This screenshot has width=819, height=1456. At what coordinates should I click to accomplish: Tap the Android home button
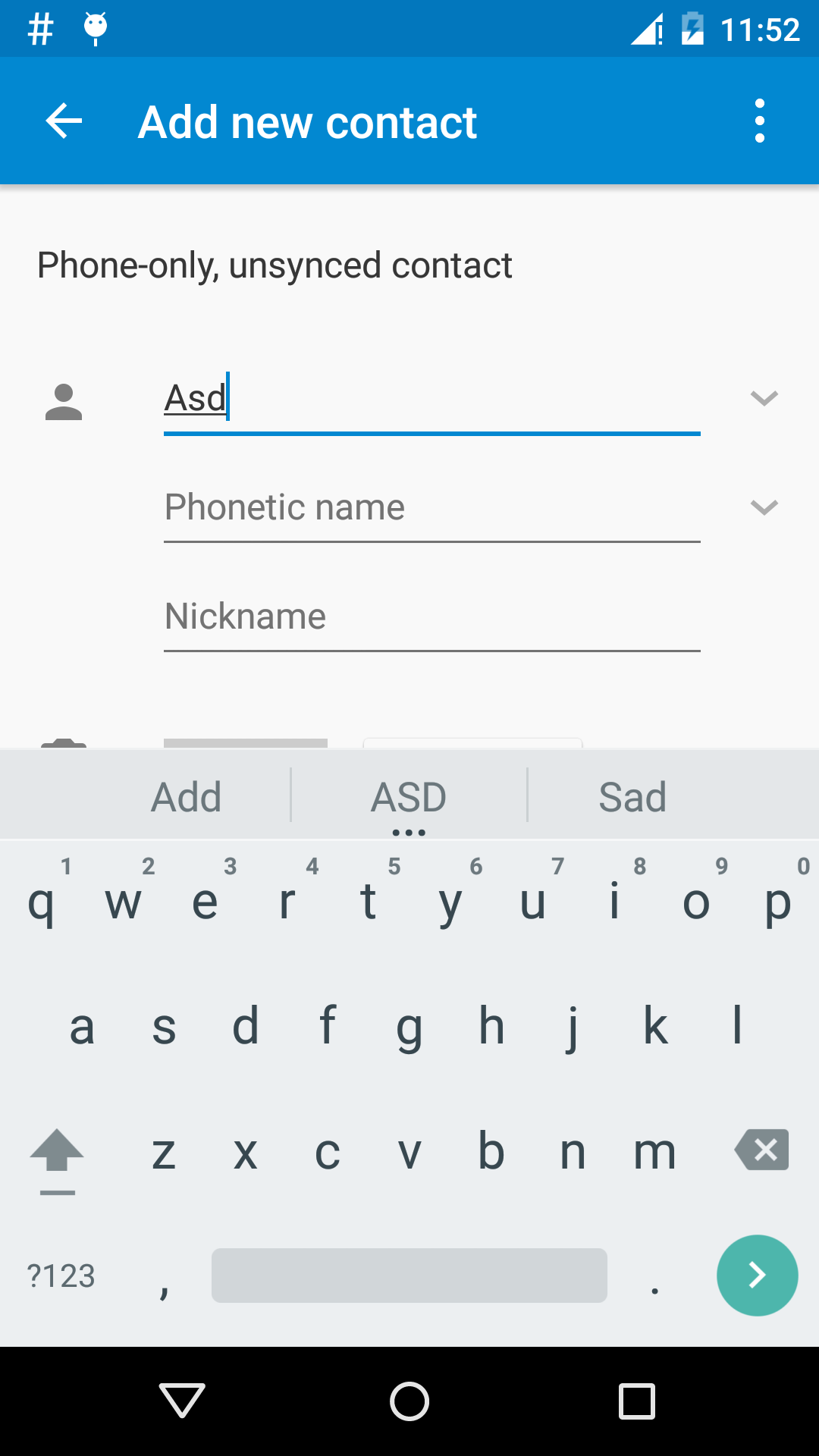409,1401
